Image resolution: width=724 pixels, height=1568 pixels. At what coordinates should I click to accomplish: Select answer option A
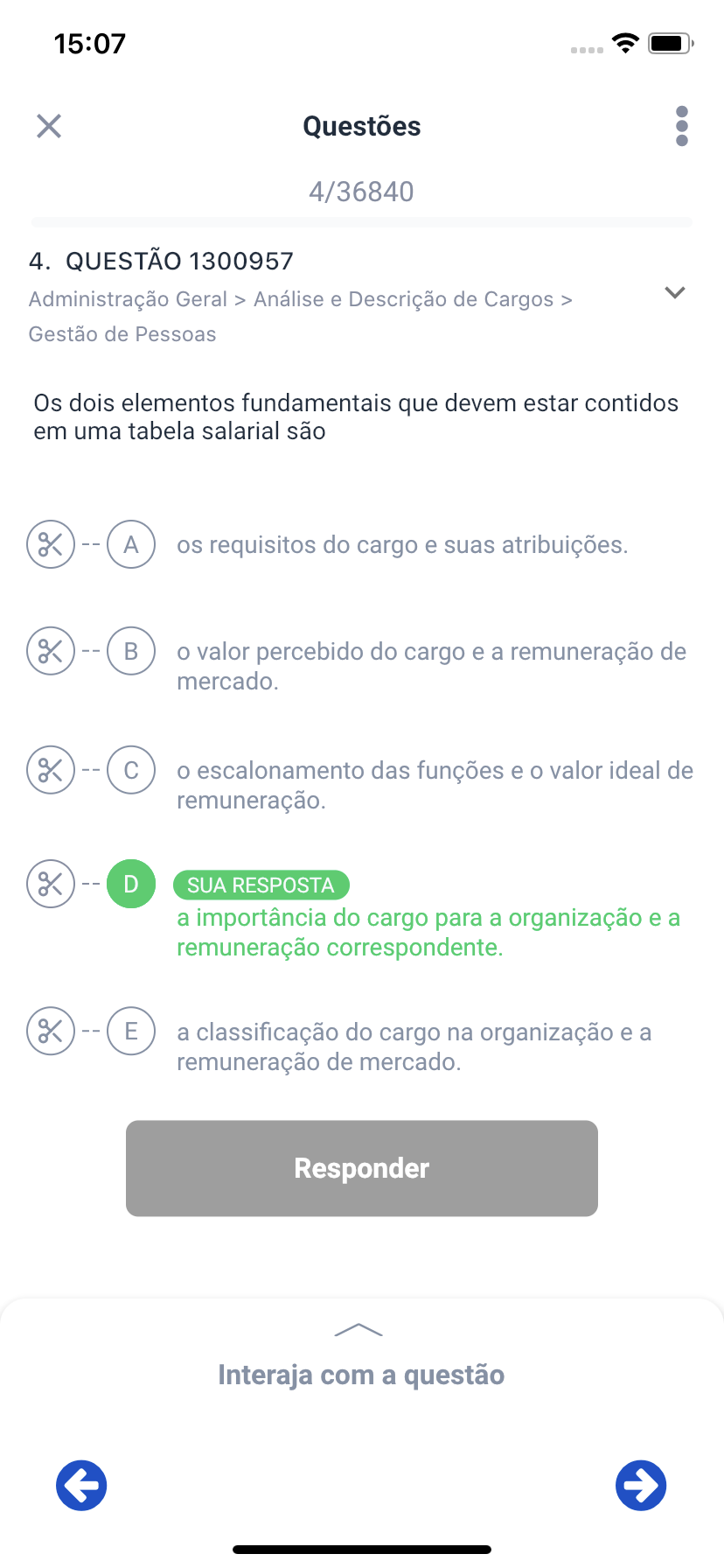[131, 544]
